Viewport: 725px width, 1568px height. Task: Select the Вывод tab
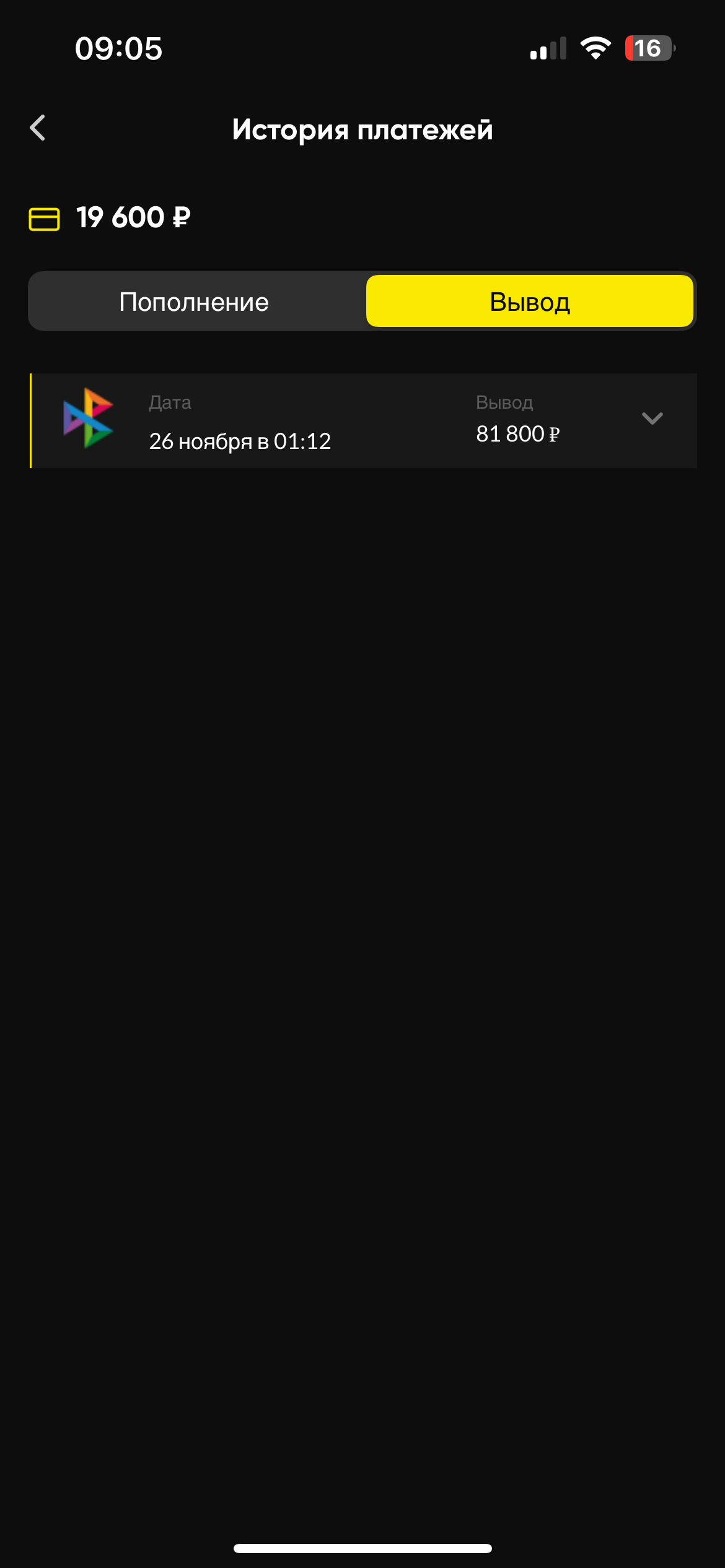(529, 302)
